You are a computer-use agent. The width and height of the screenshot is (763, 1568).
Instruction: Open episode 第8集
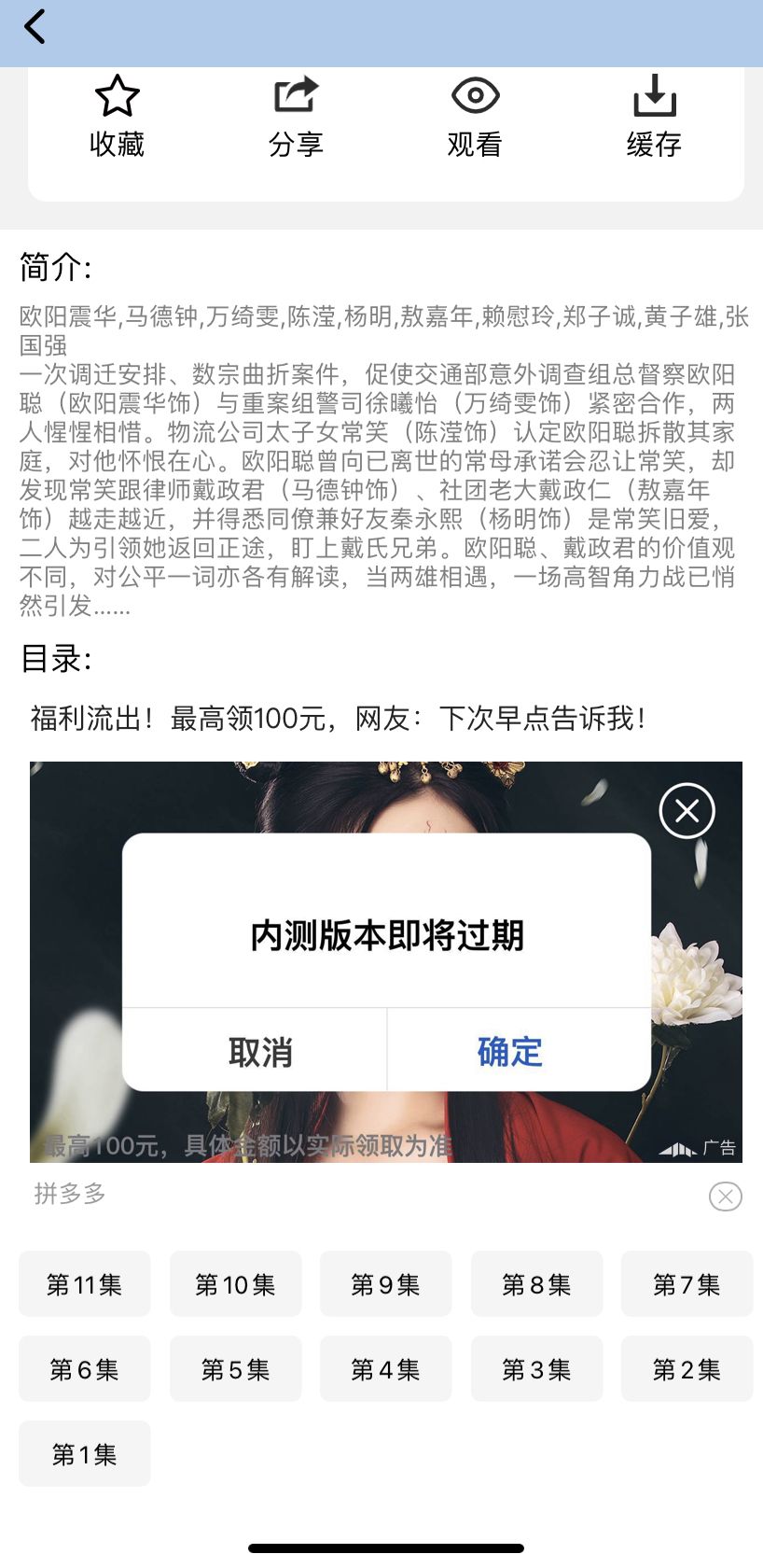tap(536, 1284)
